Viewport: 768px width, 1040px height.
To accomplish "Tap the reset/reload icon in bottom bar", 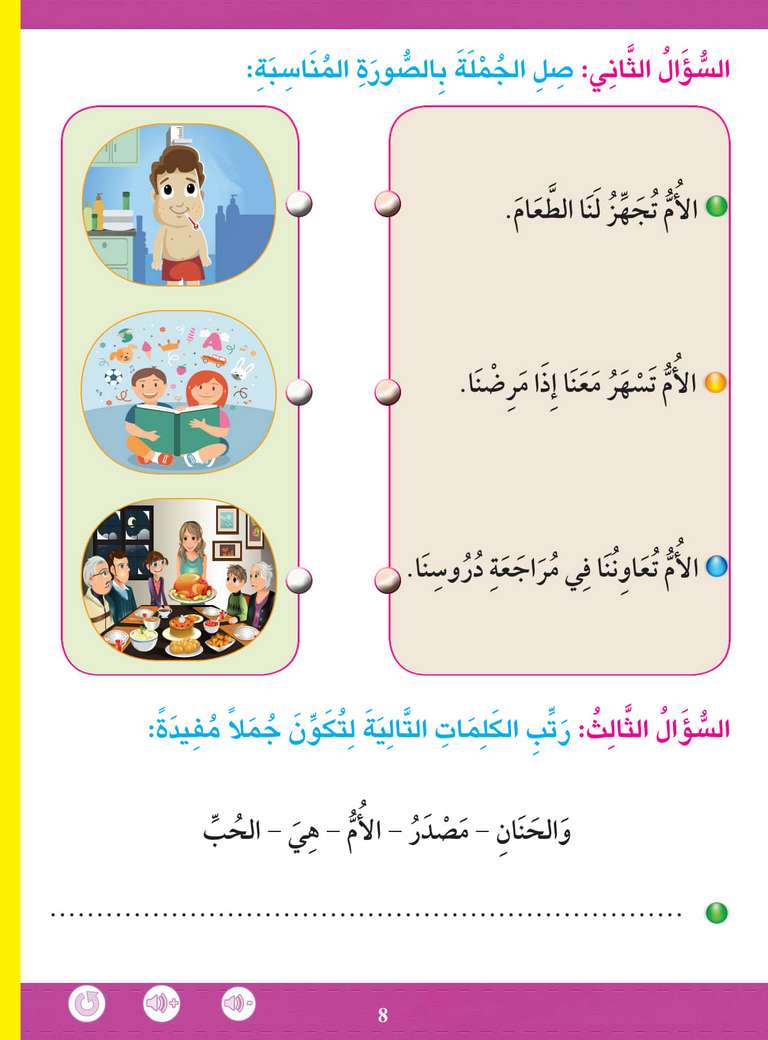I will [x=87, y=1002].
